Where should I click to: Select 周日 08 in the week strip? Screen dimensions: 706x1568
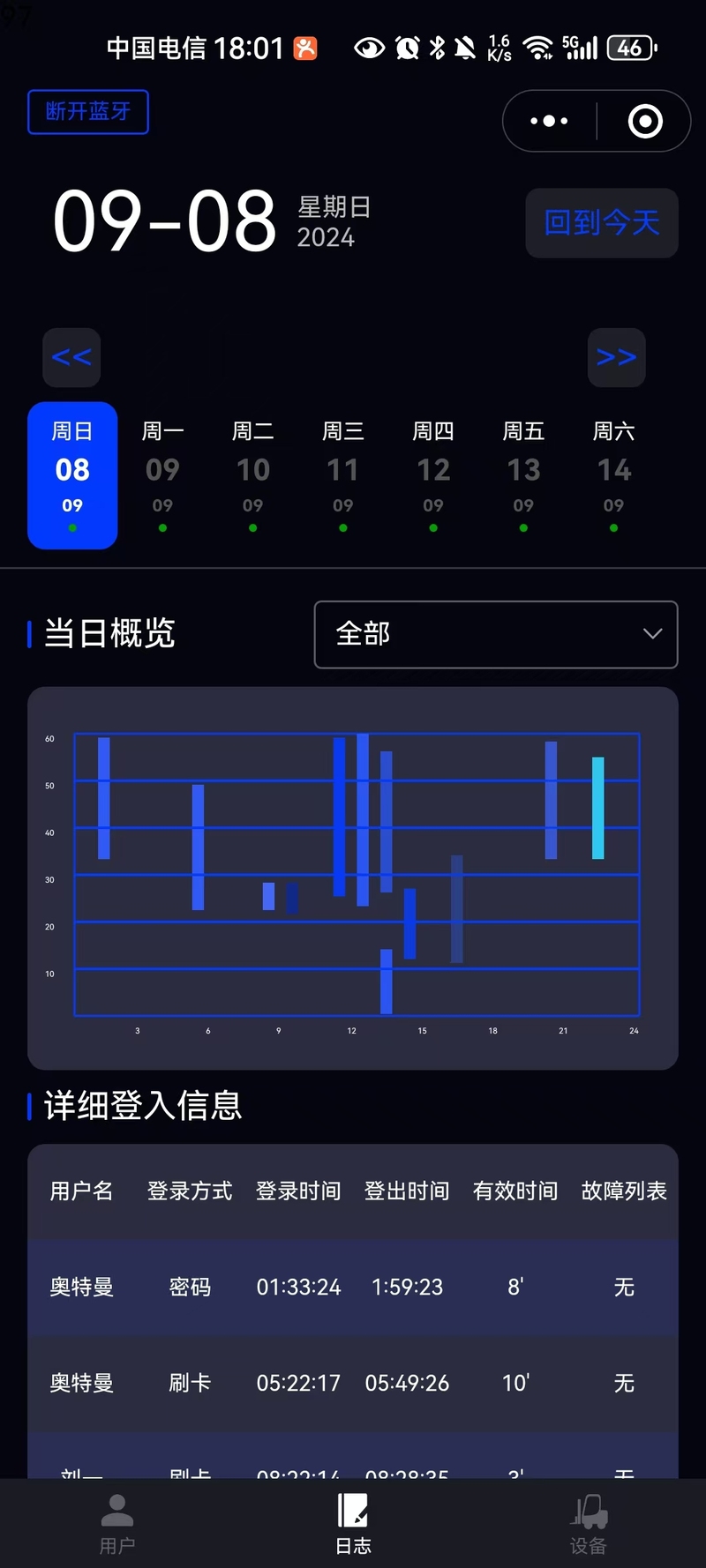click(x=72, y=474)
